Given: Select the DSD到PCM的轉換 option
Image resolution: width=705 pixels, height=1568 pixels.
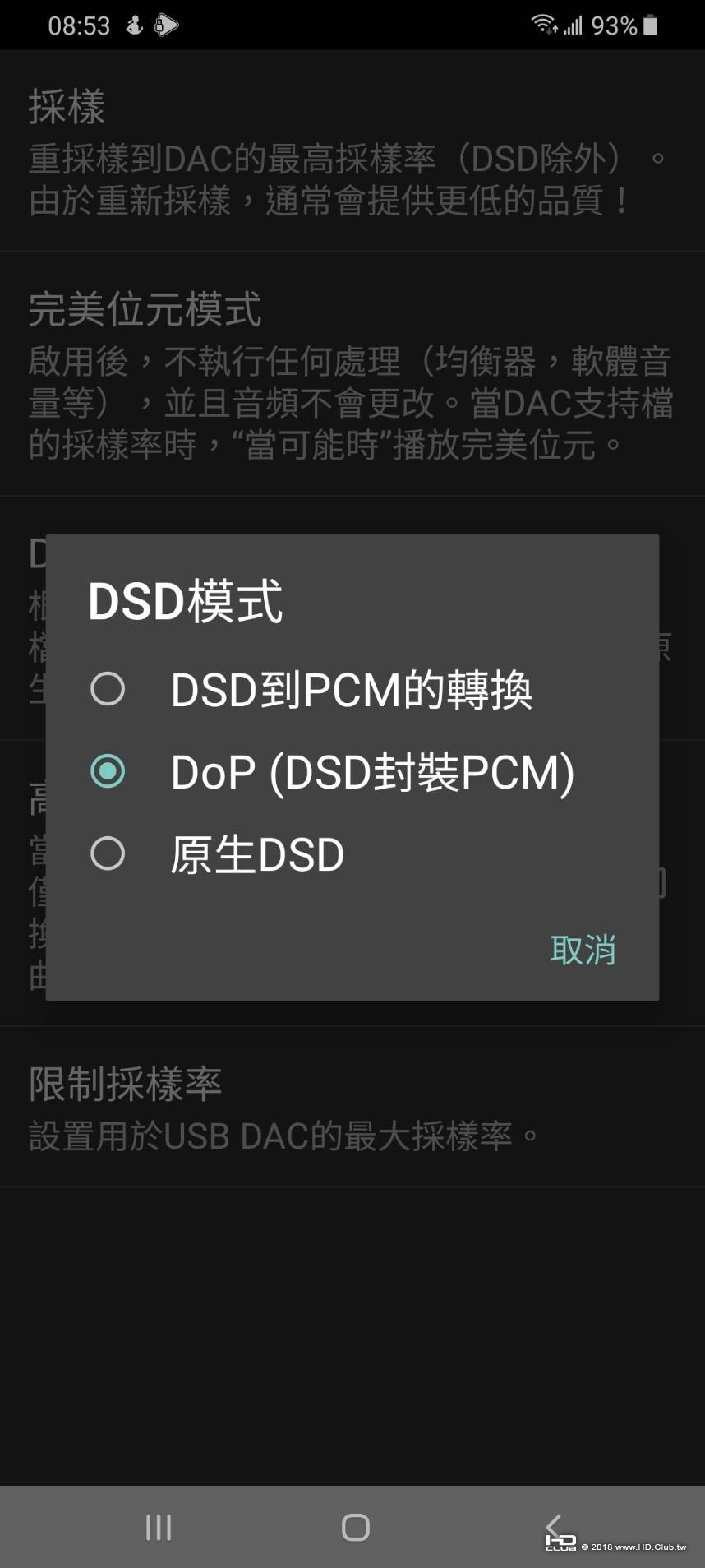Looking at the screenshot, I should [x=108, y=689].
